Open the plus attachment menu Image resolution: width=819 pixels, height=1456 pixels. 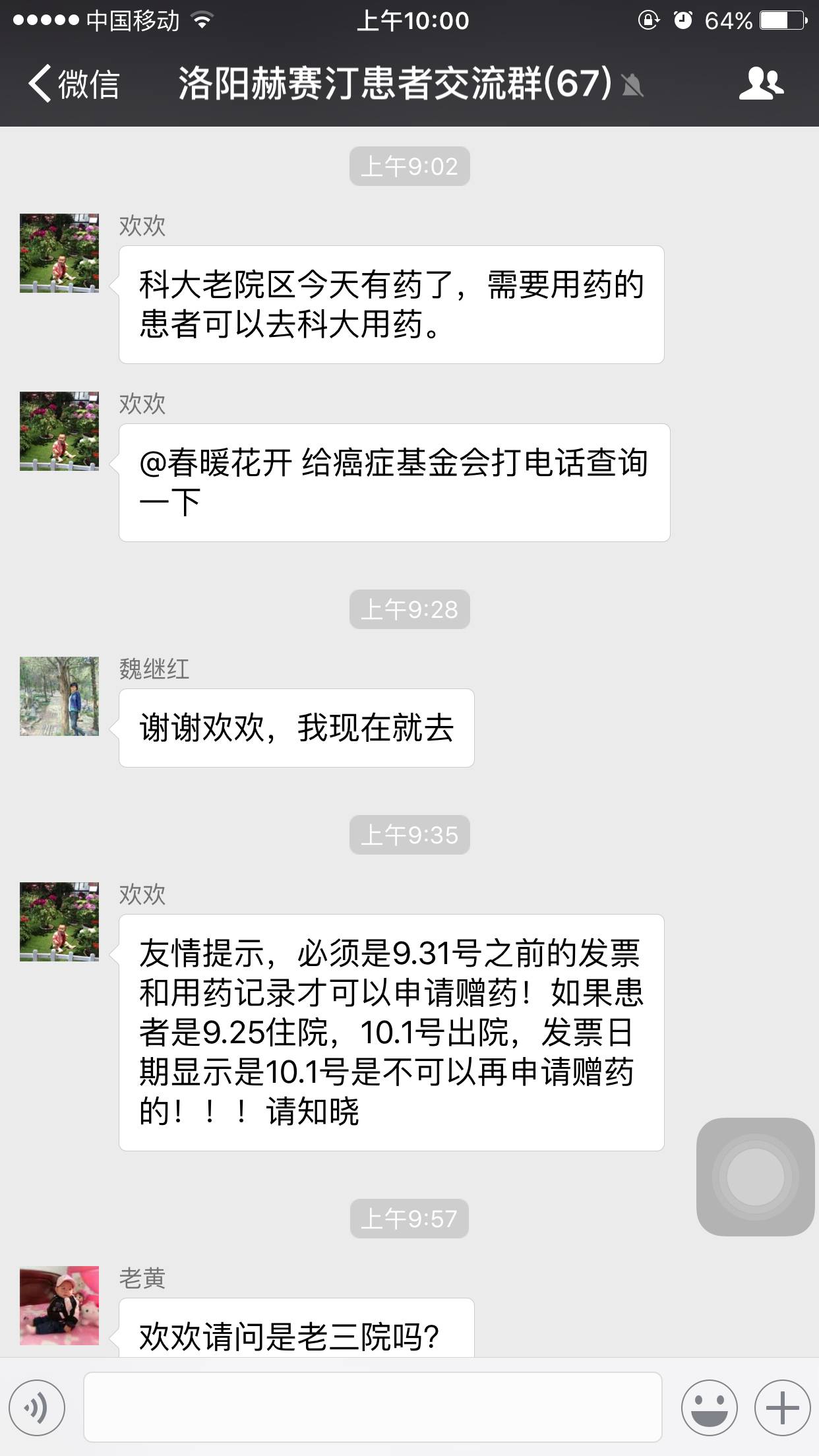tap(782, 1408)
